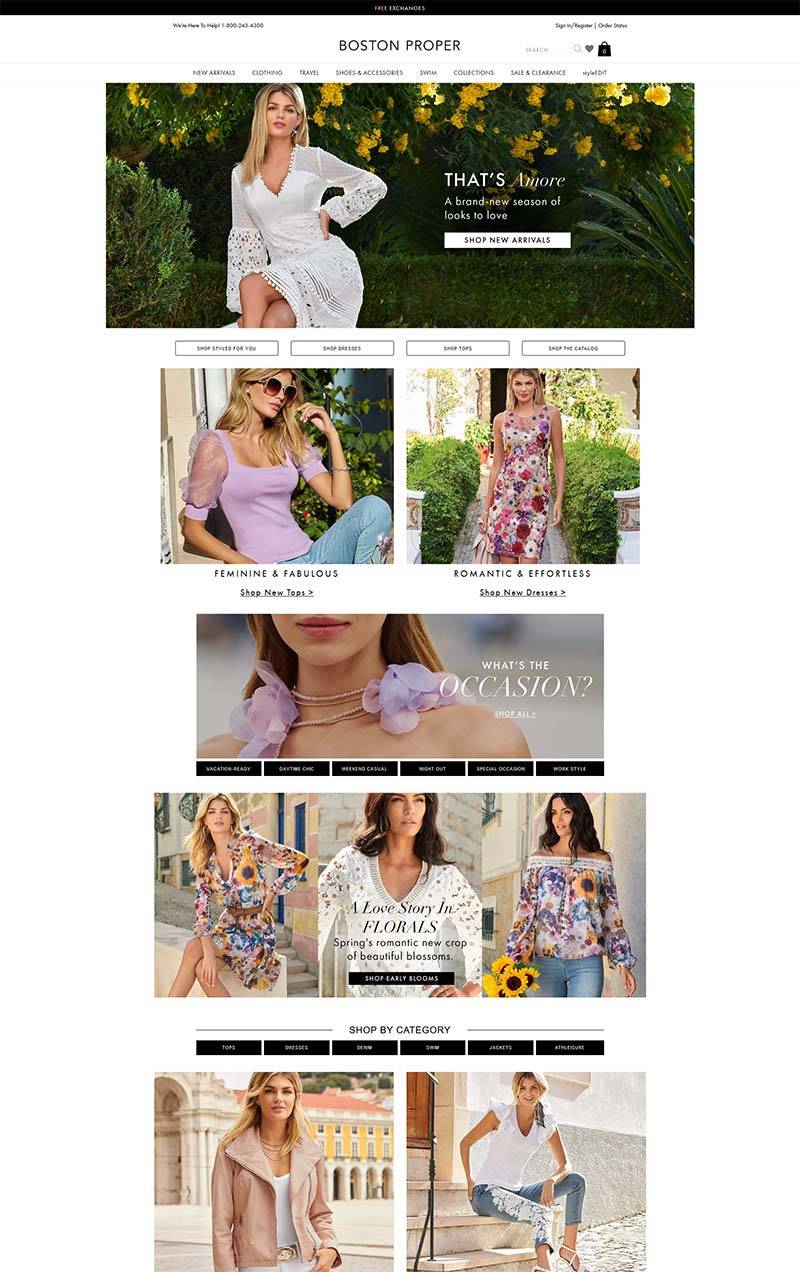The image size is (800, 1272).
Task: Open the Boston Proper home logo
Action: point(399,46)
